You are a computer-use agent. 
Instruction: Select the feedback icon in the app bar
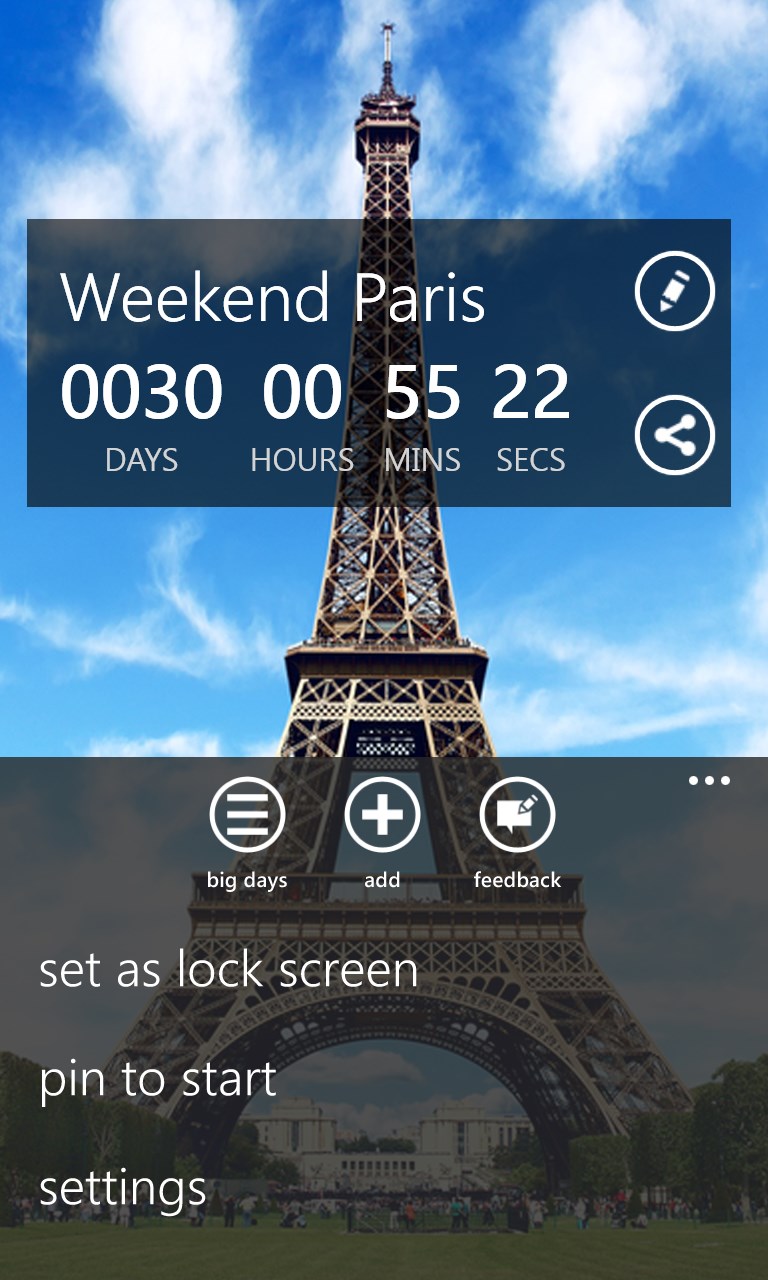pos(516,816)
